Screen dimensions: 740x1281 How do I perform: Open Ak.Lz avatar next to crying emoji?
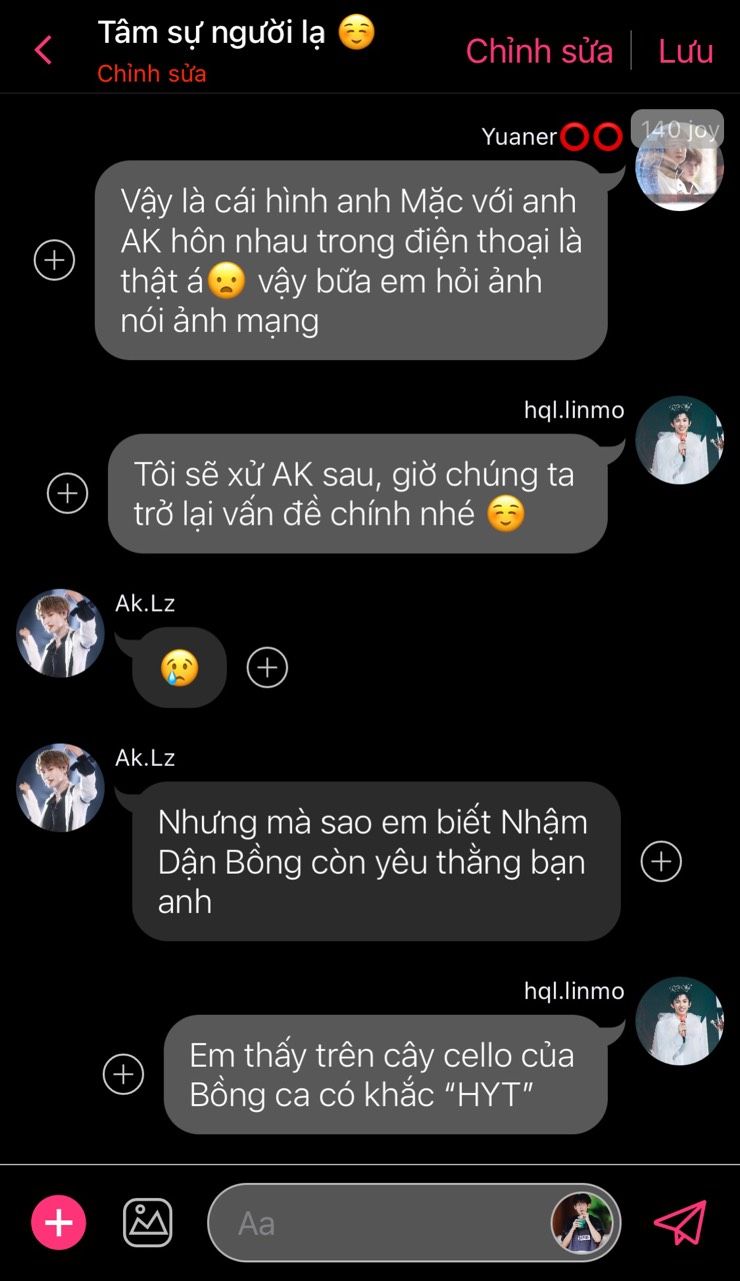tap(60, 633)
